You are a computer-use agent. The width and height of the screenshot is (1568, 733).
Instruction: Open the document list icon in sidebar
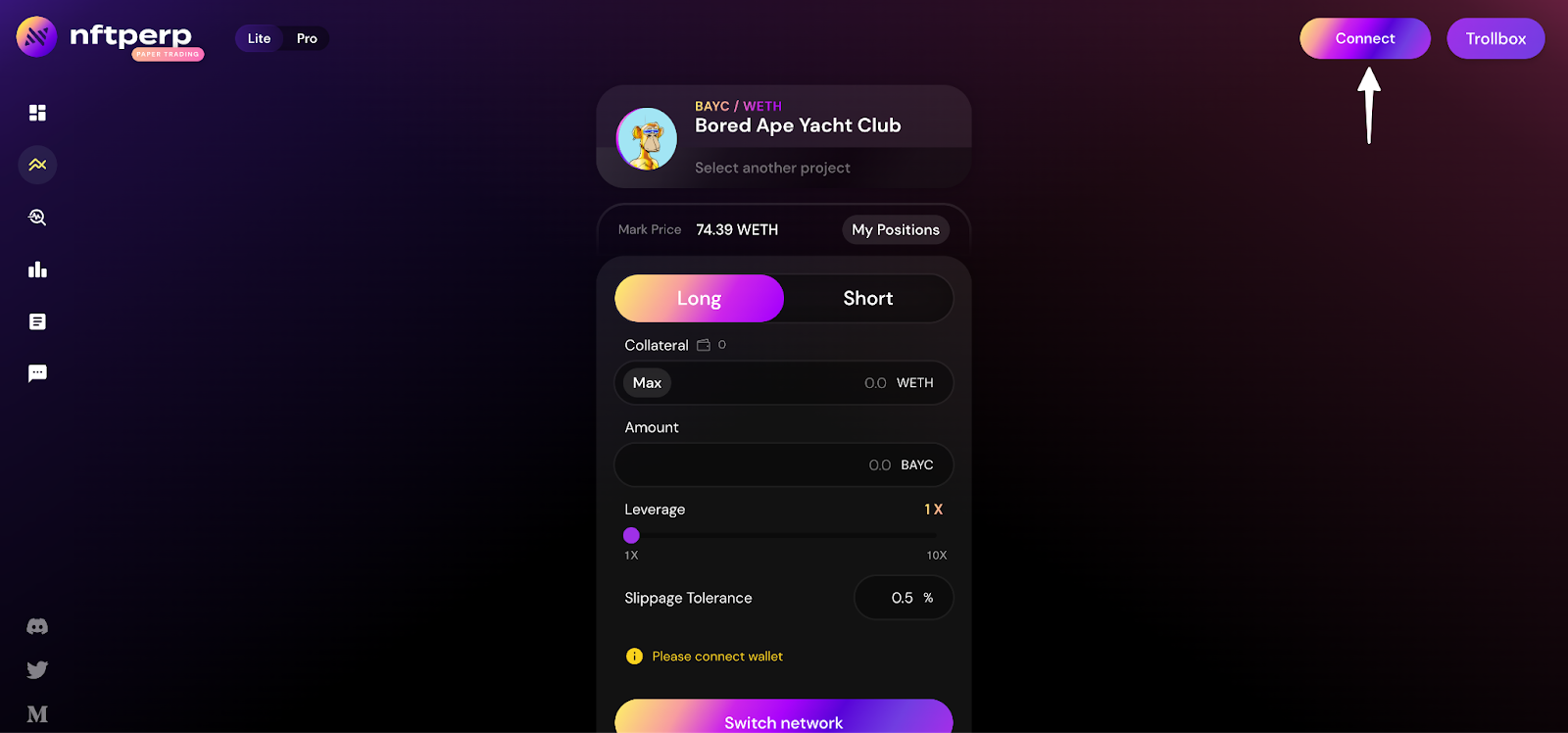point(37,321)
